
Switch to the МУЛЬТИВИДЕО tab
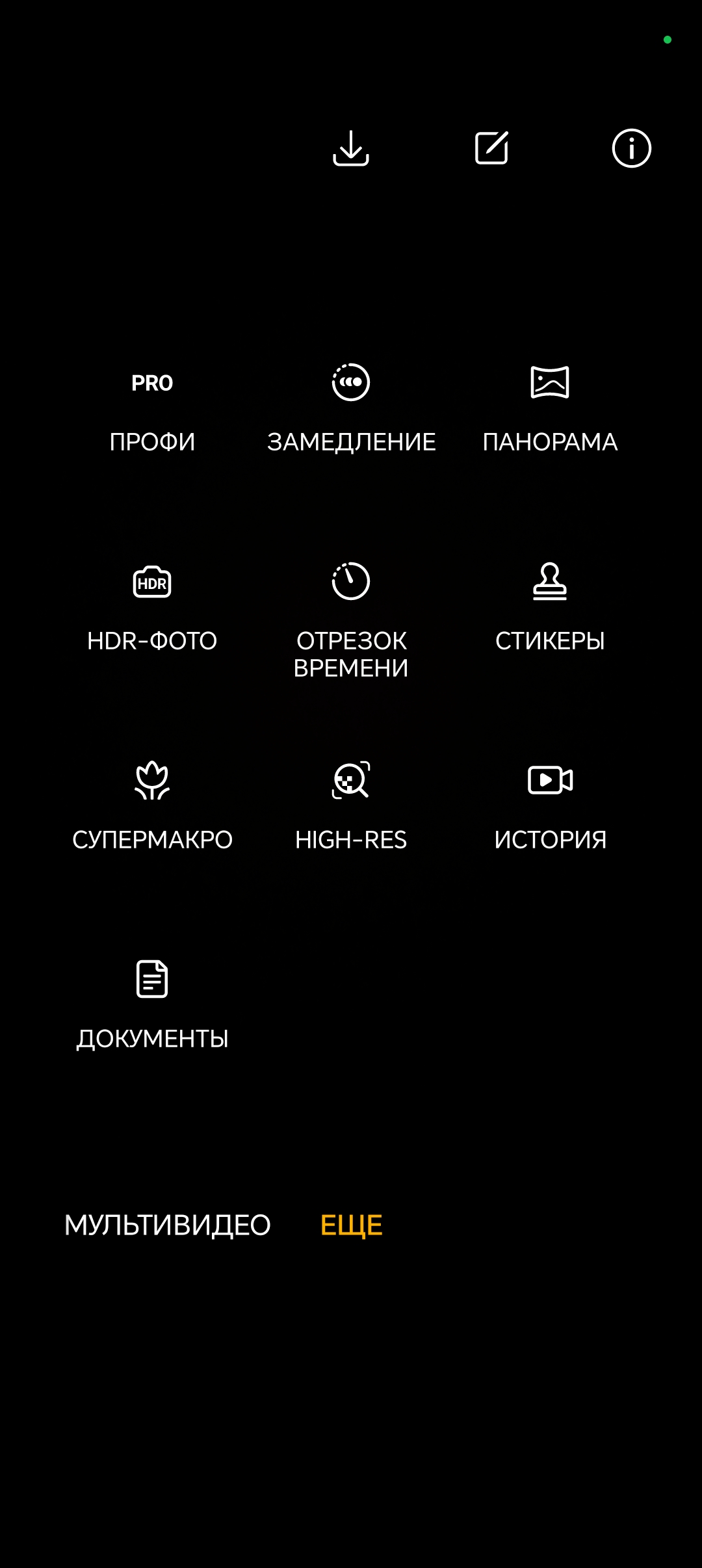pos(167,1225)
